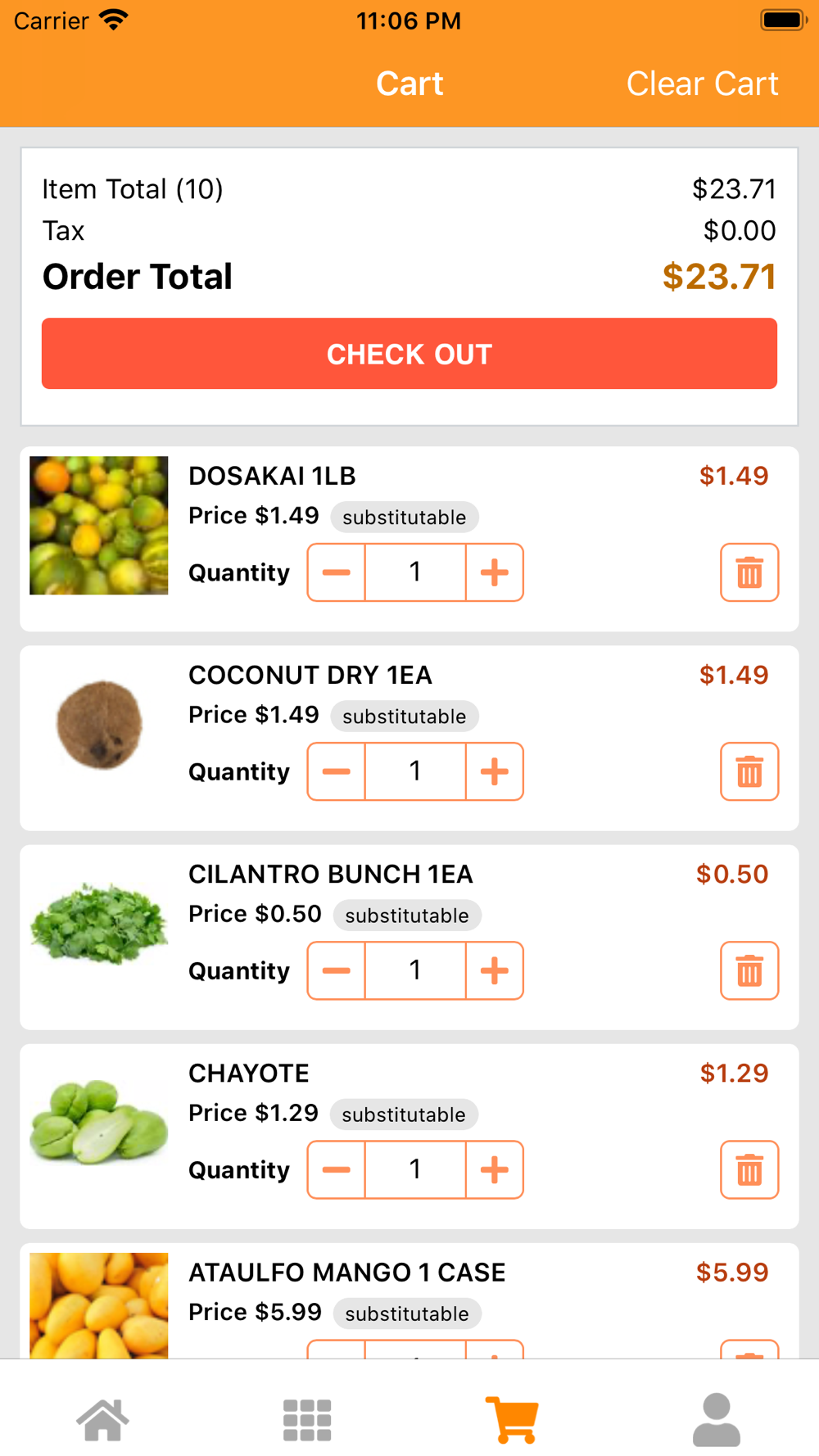The width and height of the screenshot is (819, 1456).
Task: Tap the CHECK OUT button
Action: [x=409, y=354]
